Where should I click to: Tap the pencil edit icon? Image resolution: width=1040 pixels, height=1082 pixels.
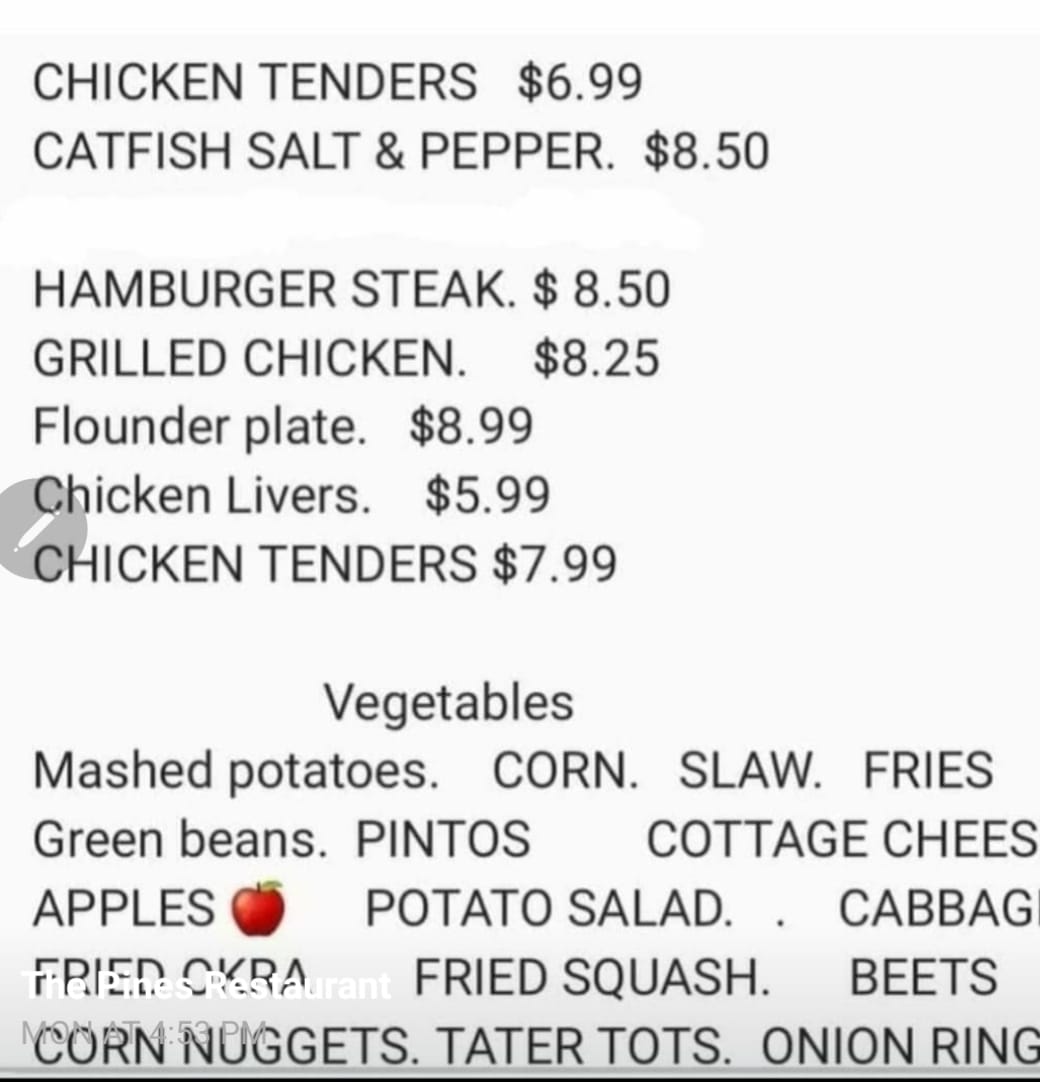tap(36, 528)
